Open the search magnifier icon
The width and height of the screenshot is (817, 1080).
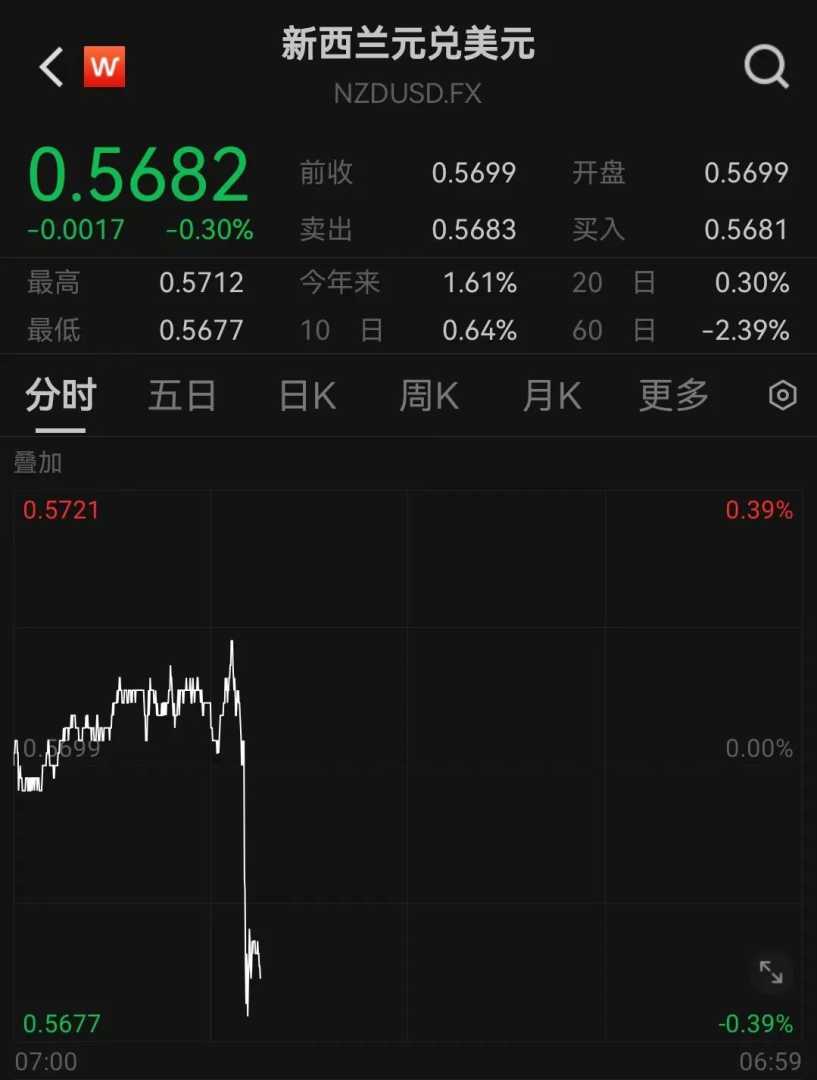(x=766, y=68)
